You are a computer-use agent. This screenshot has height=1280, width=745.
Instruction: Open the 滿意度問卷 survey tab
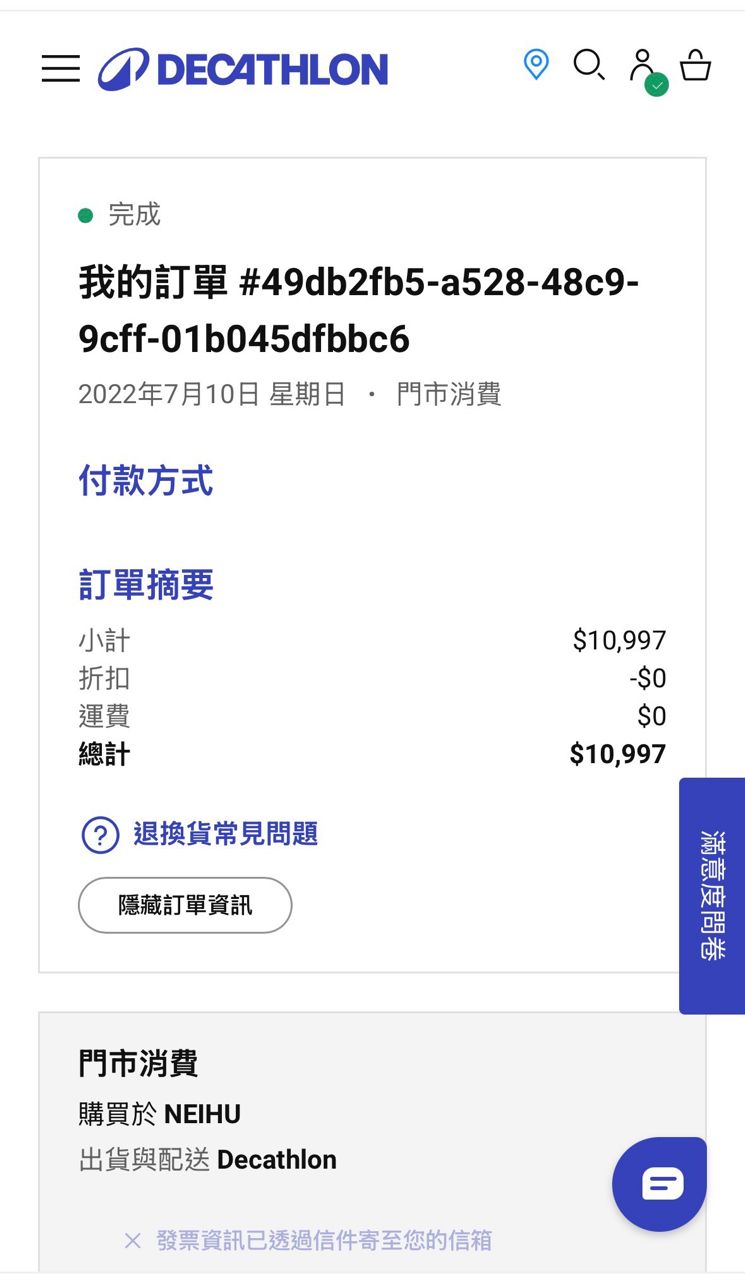coord(711,895)
